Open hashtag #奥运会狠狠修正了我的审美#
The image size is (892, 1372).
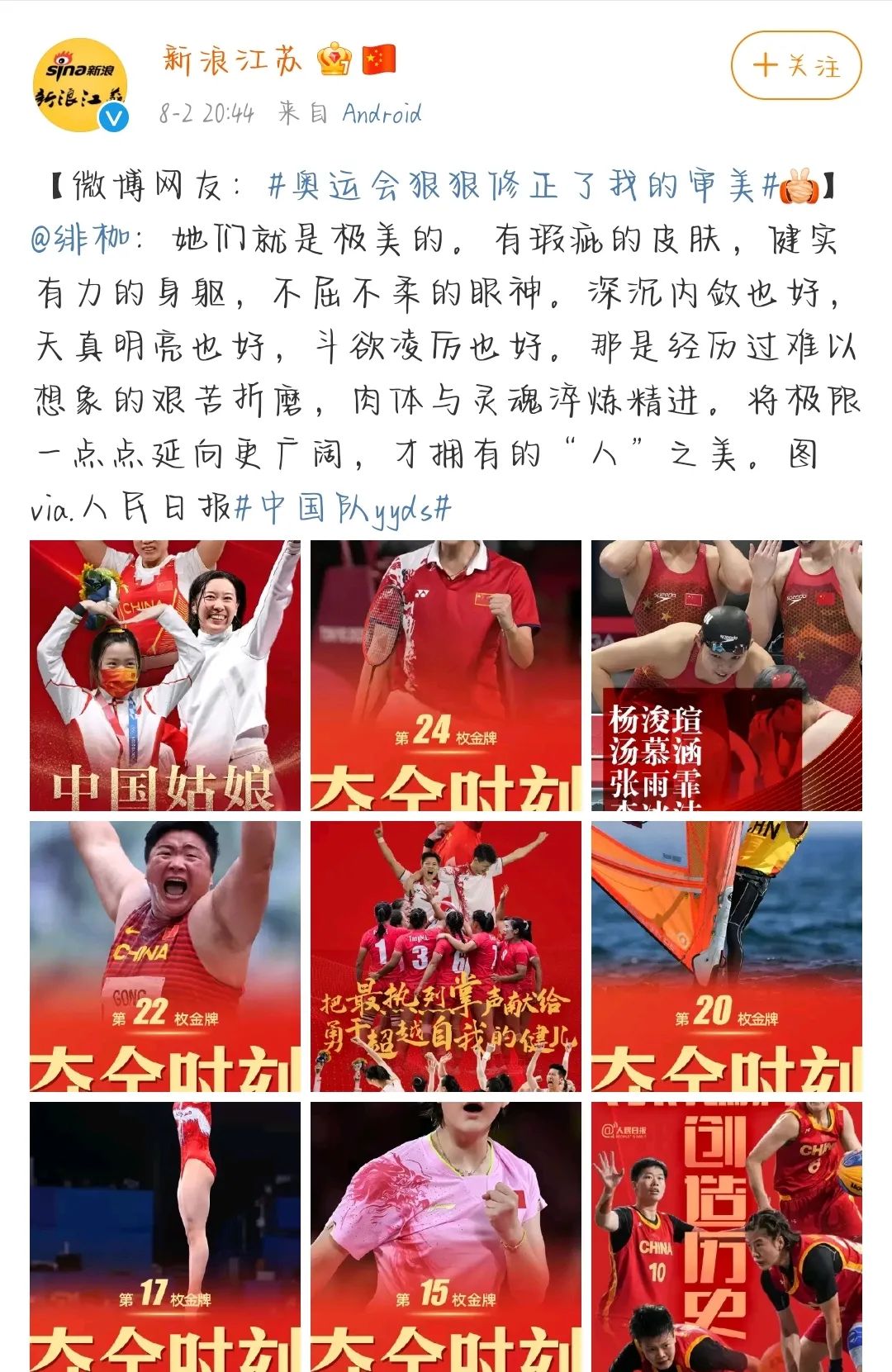point(523,186)
